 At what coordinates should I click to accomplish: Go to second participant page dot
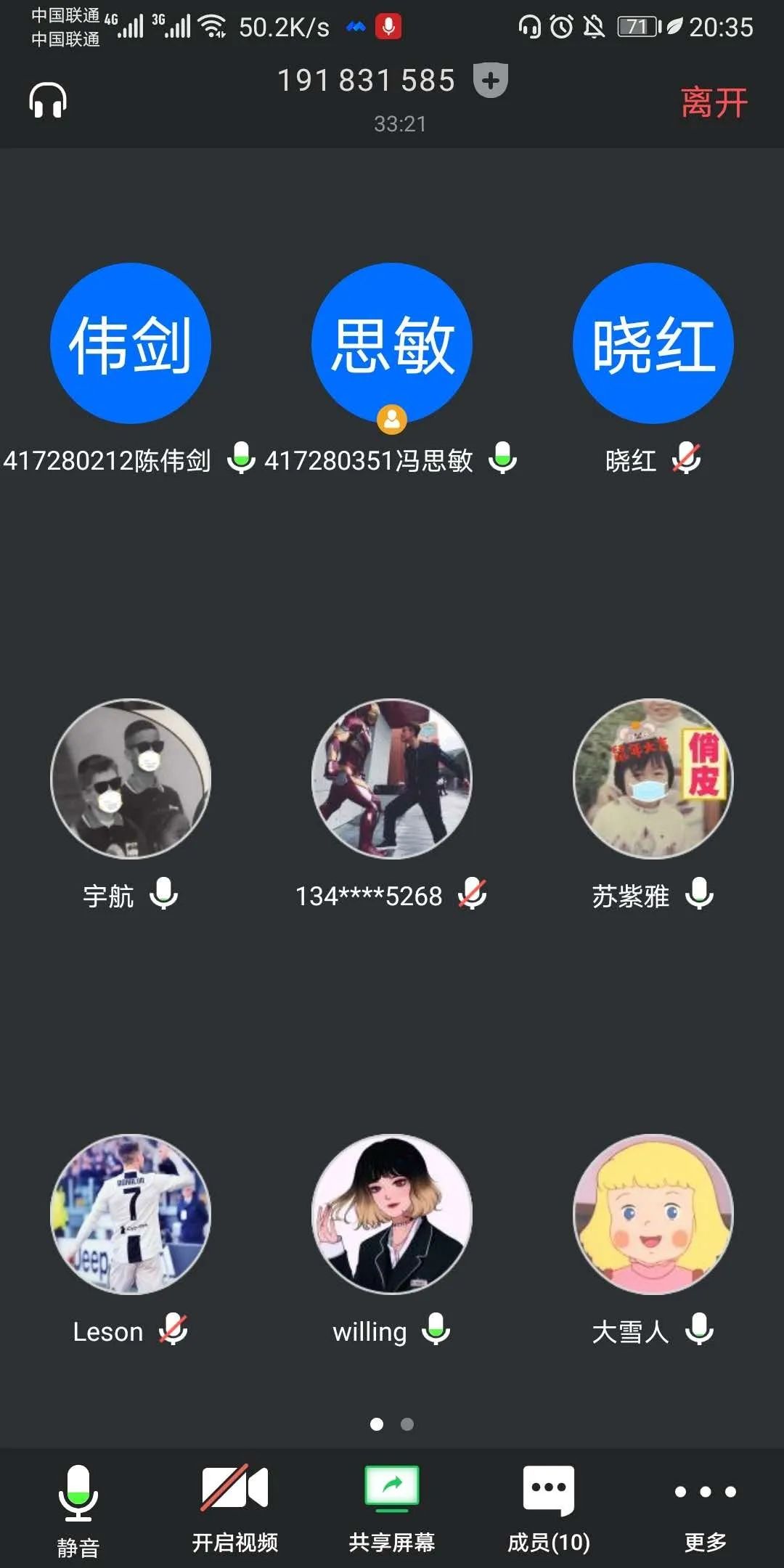click(x=407, y=1424)
